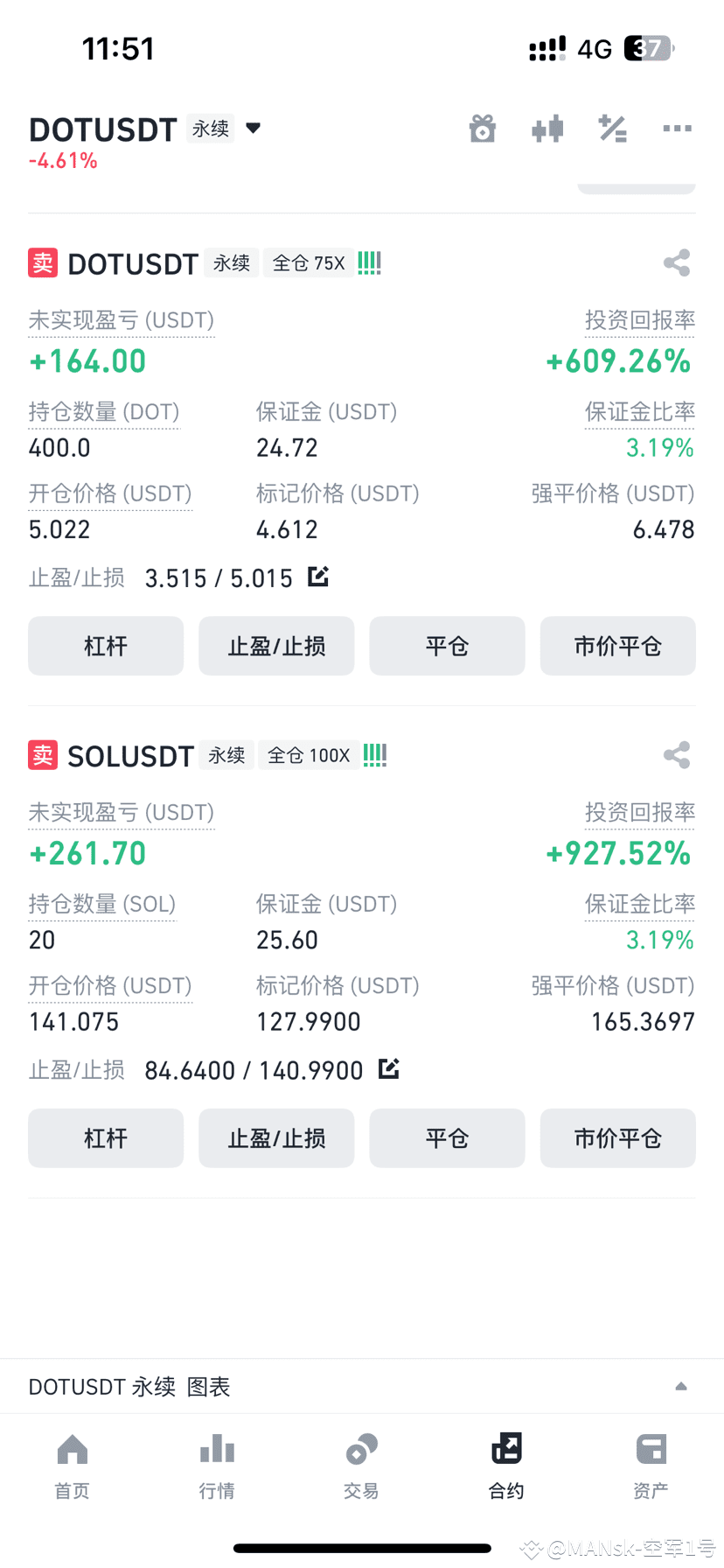Screen dimensions: 724x1568
Task: Tap the 交易 trade icon in navigation
Action: point(361,1466)
